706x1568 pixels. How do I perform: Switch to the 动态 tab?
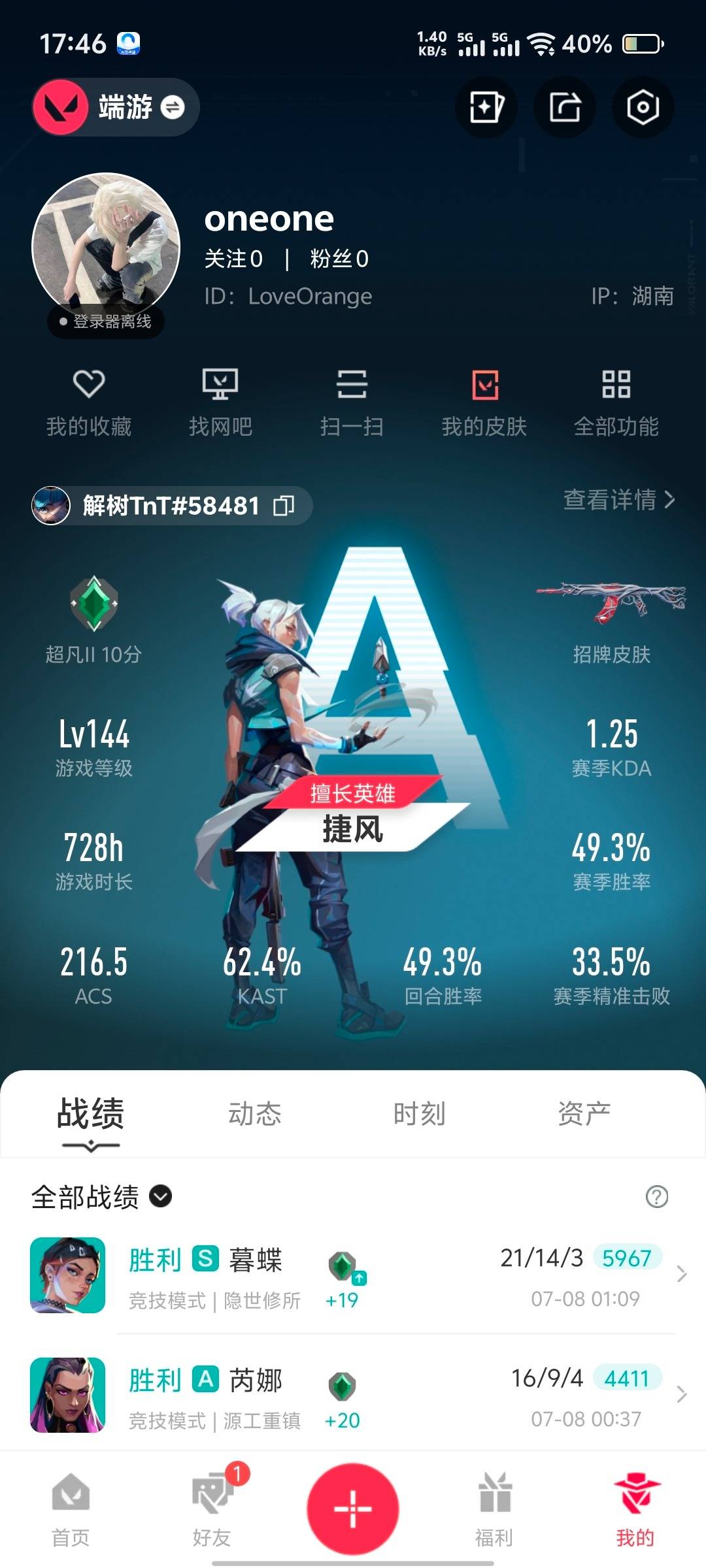point(254,1114)
